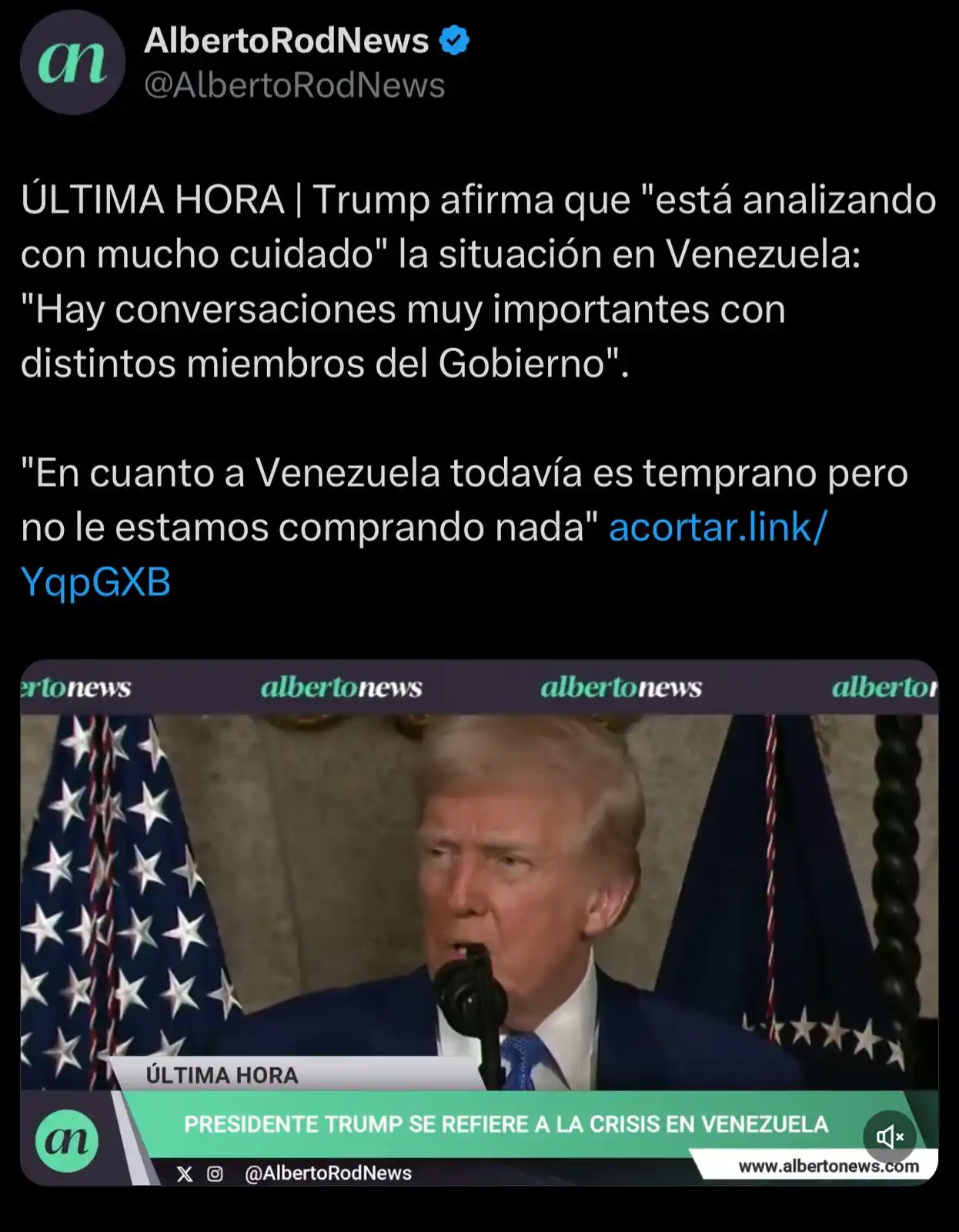
Task: Open the acortar.link/YqpGXB link
Action: coord(717,528)
